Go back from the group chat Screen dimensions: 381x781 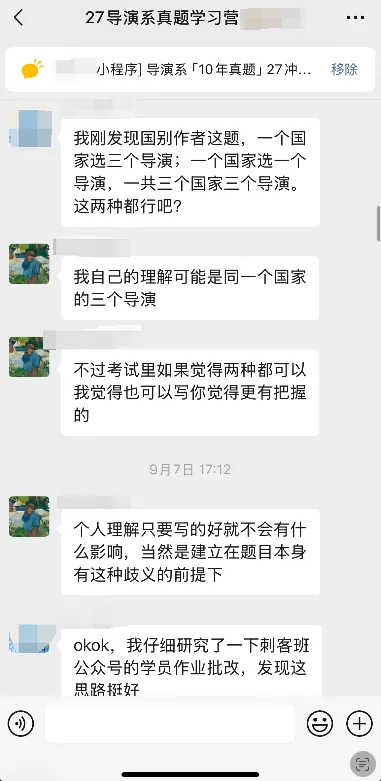18,18
